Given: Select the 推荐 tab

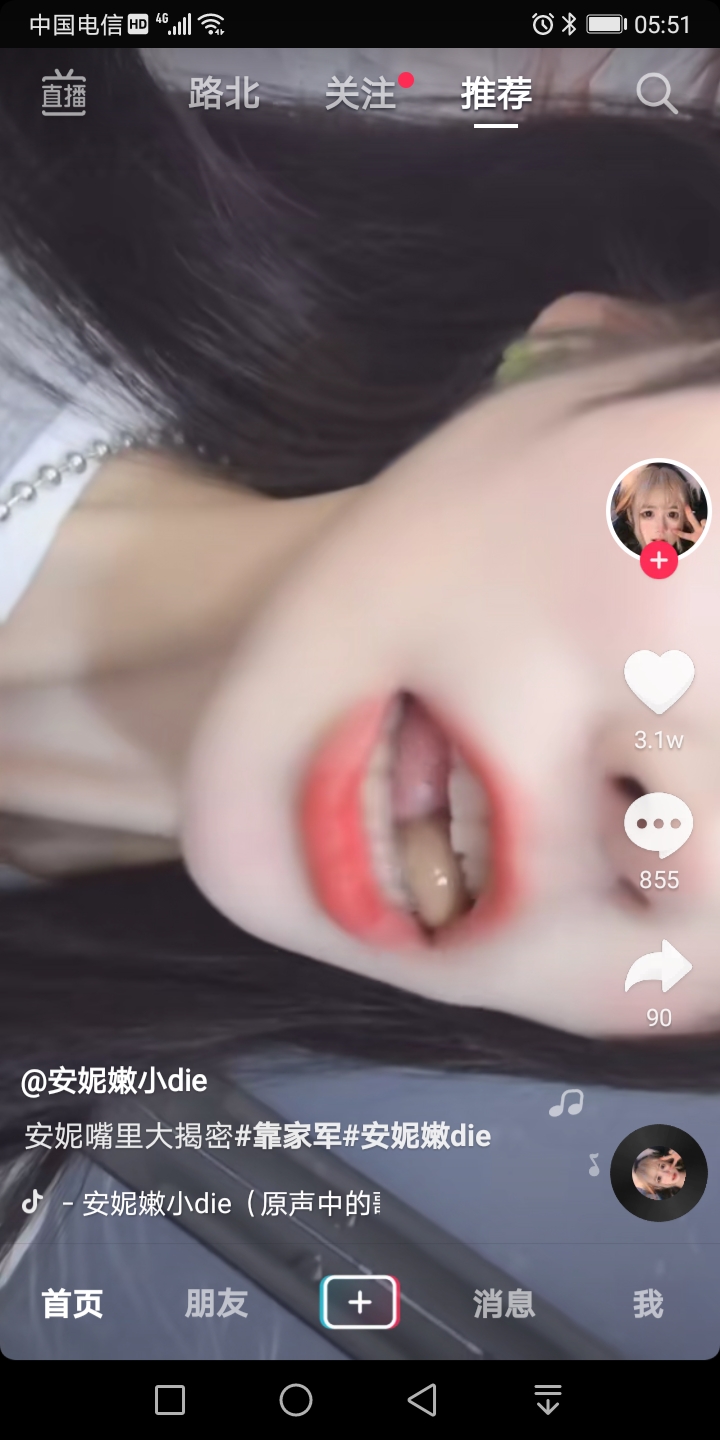Looking at the screenshot, I should pyautogui.click(x=496, y=94).
